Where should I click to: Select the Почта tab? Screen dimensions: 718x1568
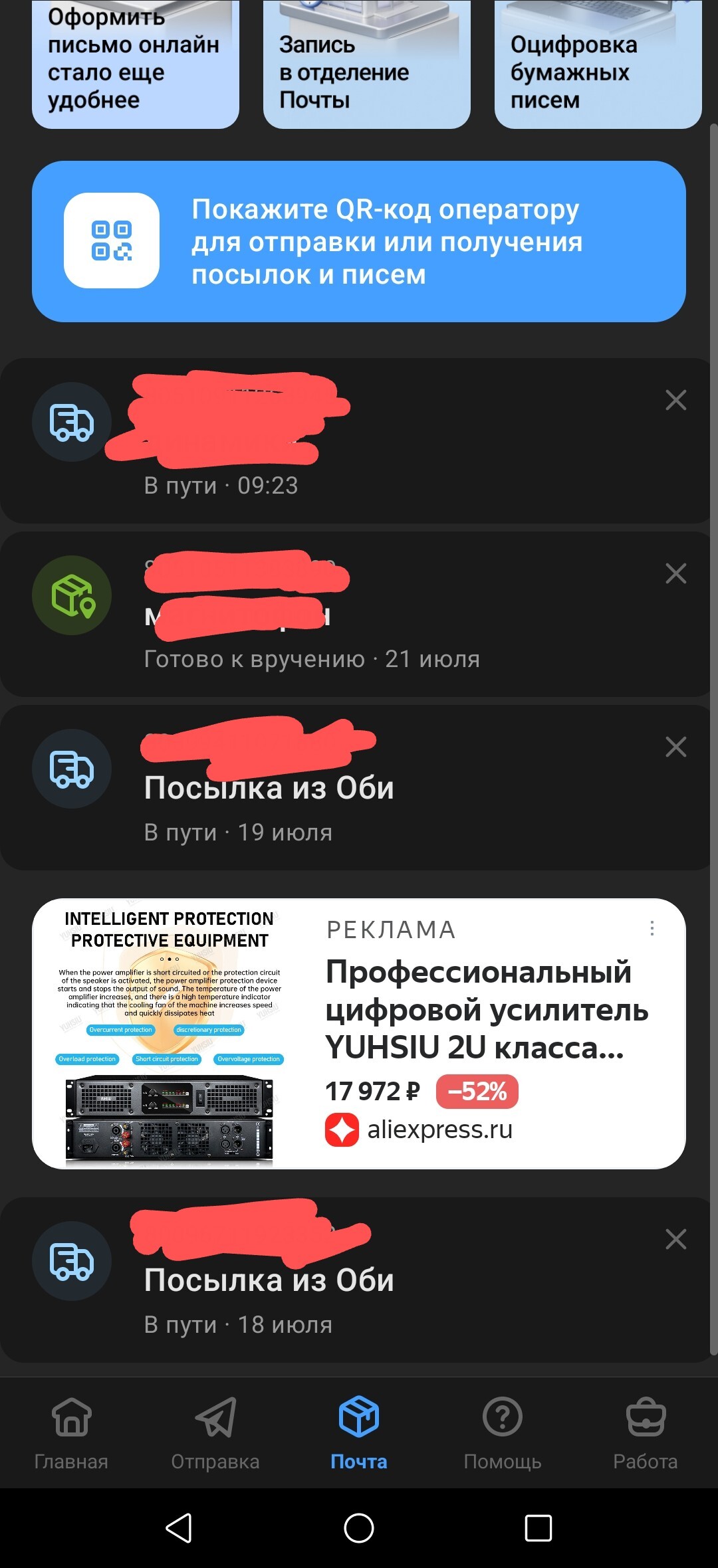[359, 1433]
